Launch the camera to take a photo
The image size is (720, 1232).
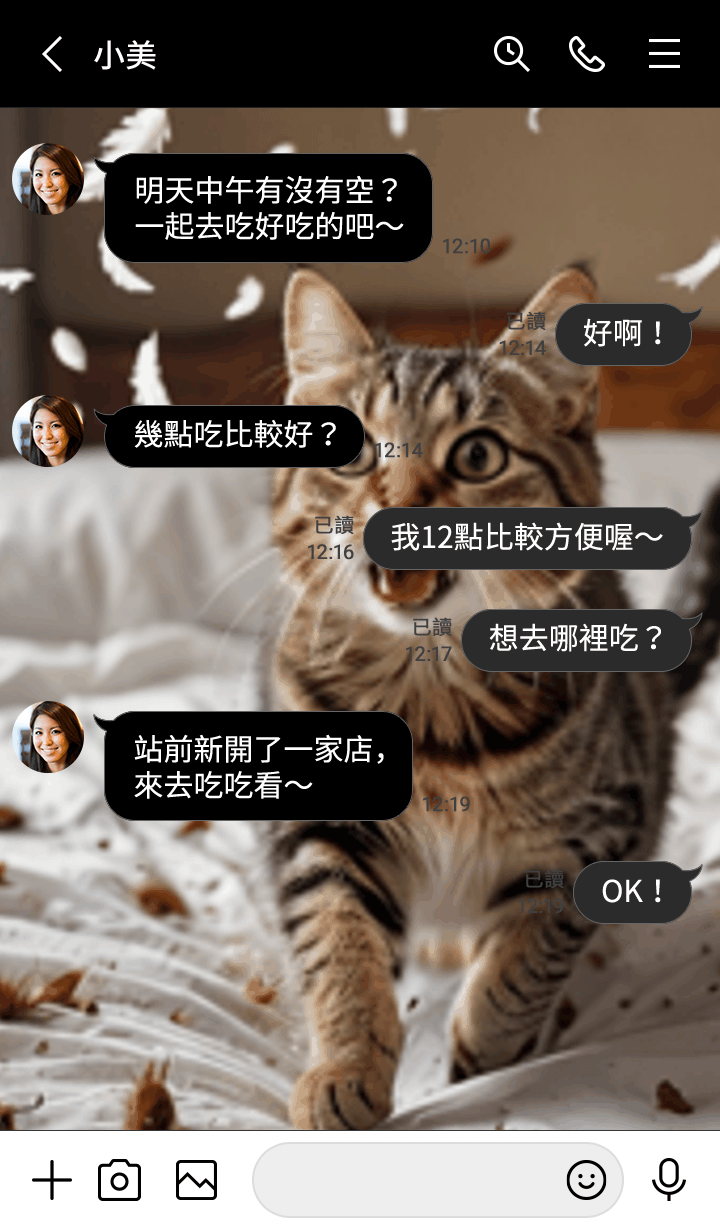click(119, 1181)
